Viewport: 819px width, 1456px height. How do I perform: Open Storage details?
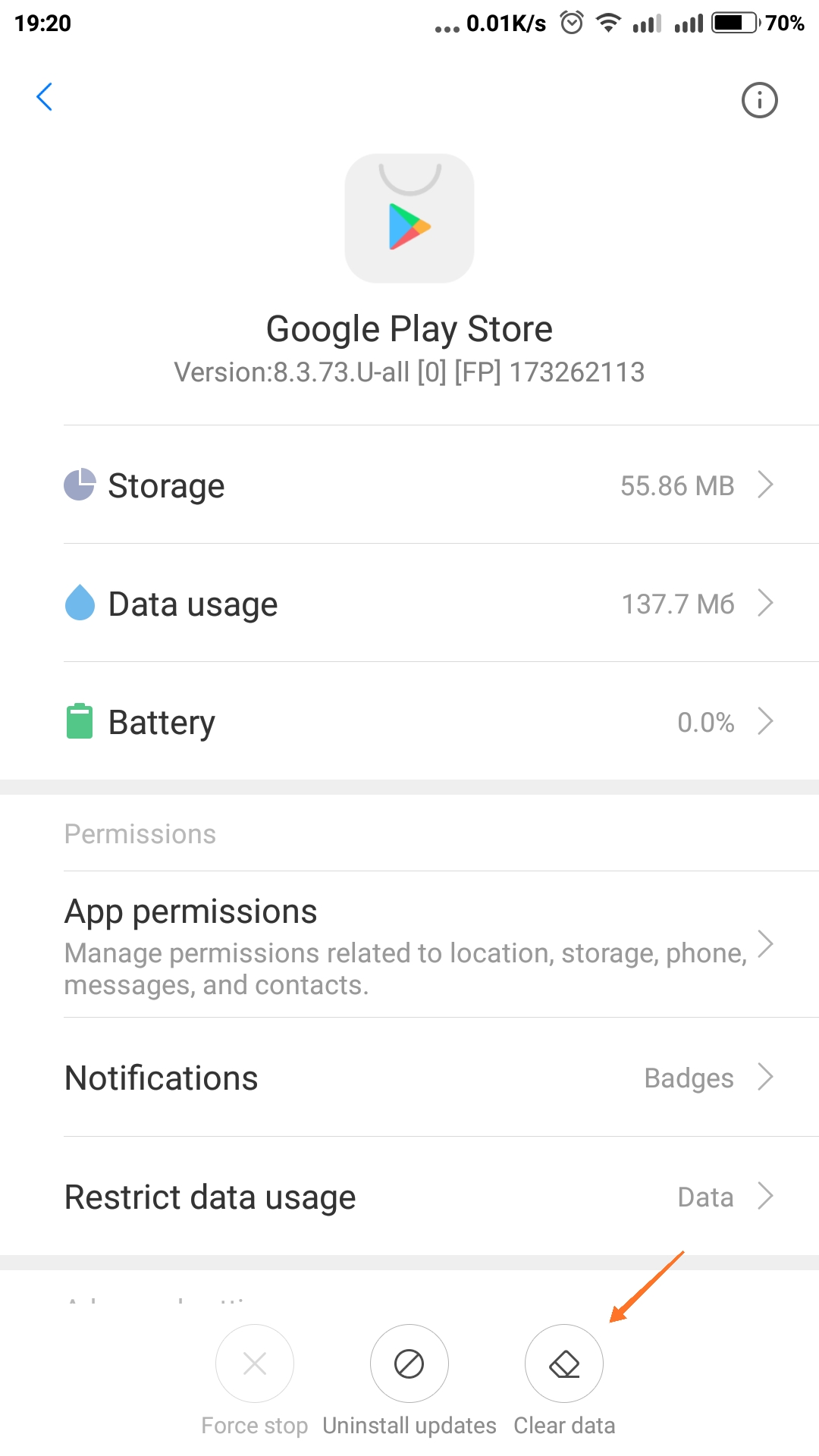(x=409, y=485)
